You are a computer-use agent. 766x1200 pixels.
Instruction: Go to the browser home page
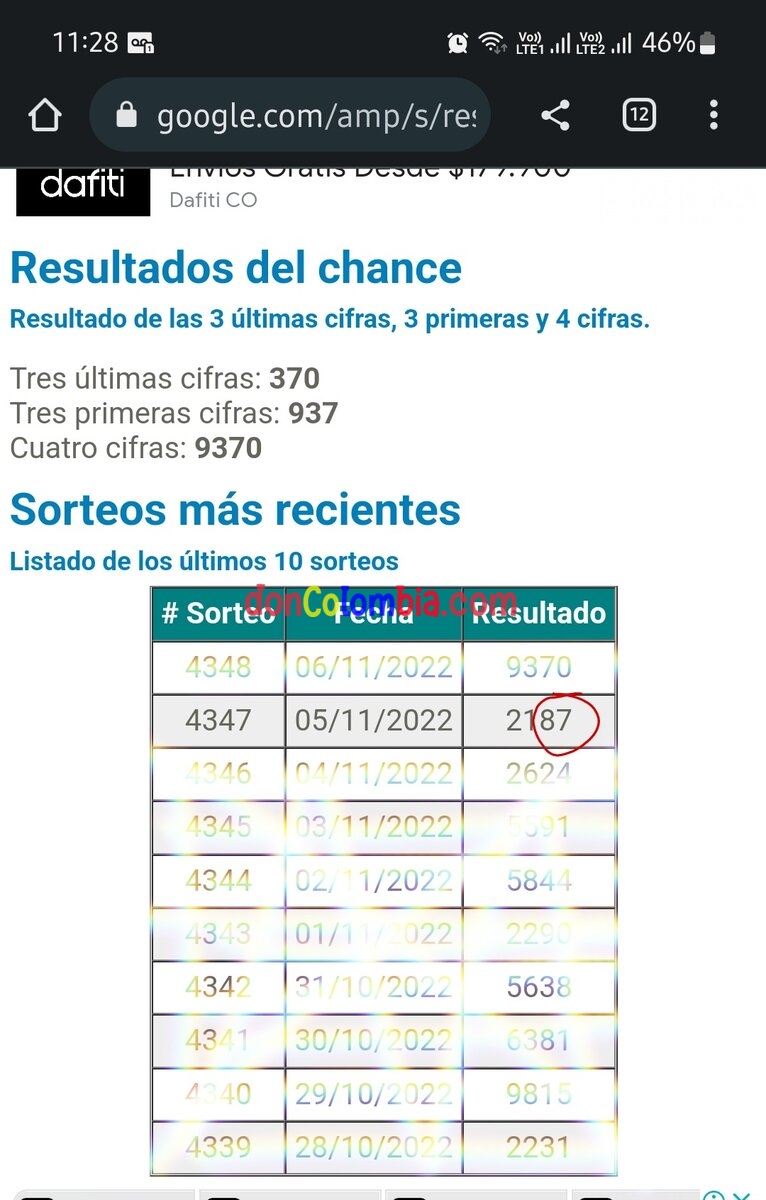tap(45, 116)
